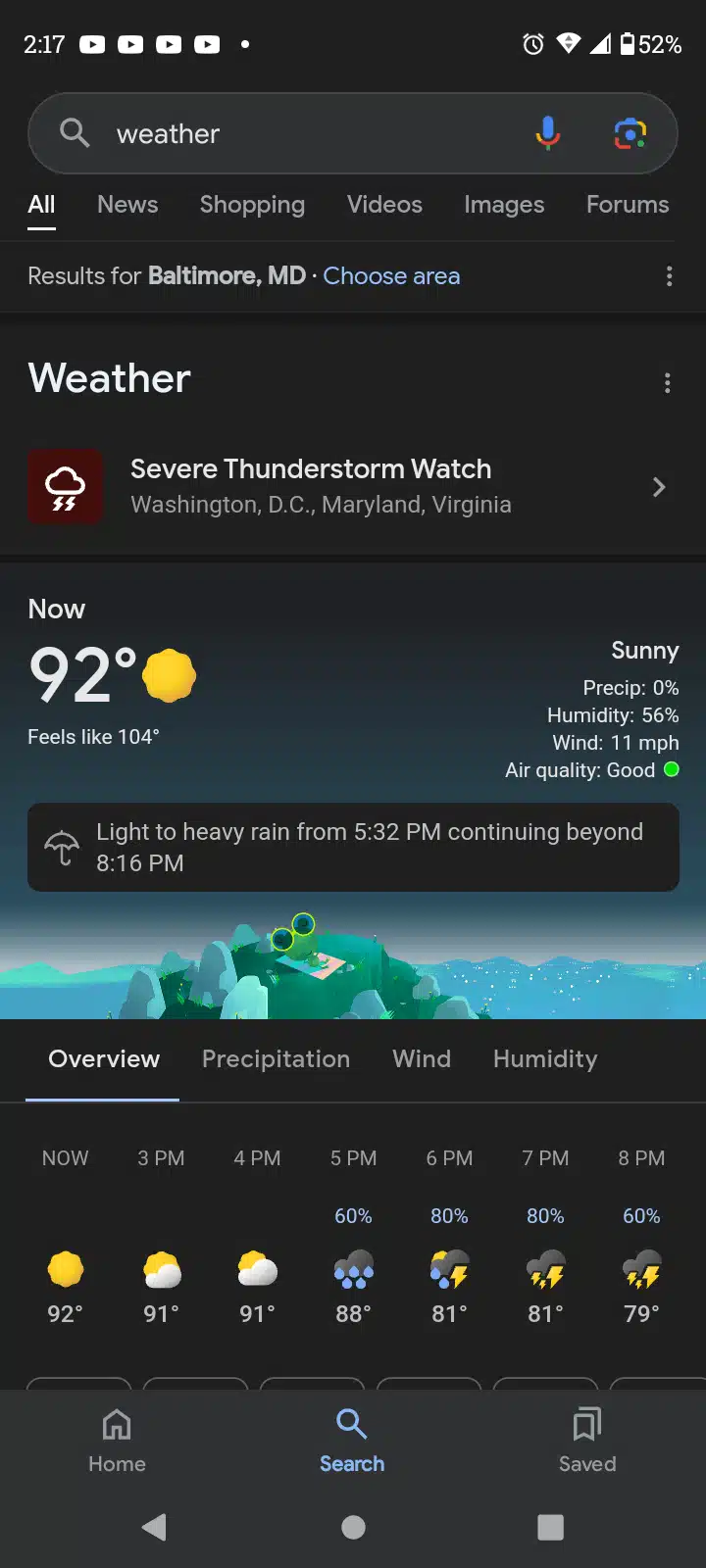Switch to the Images results tab
Viewport: 706px width, 1568px height.
click(504, 204)
